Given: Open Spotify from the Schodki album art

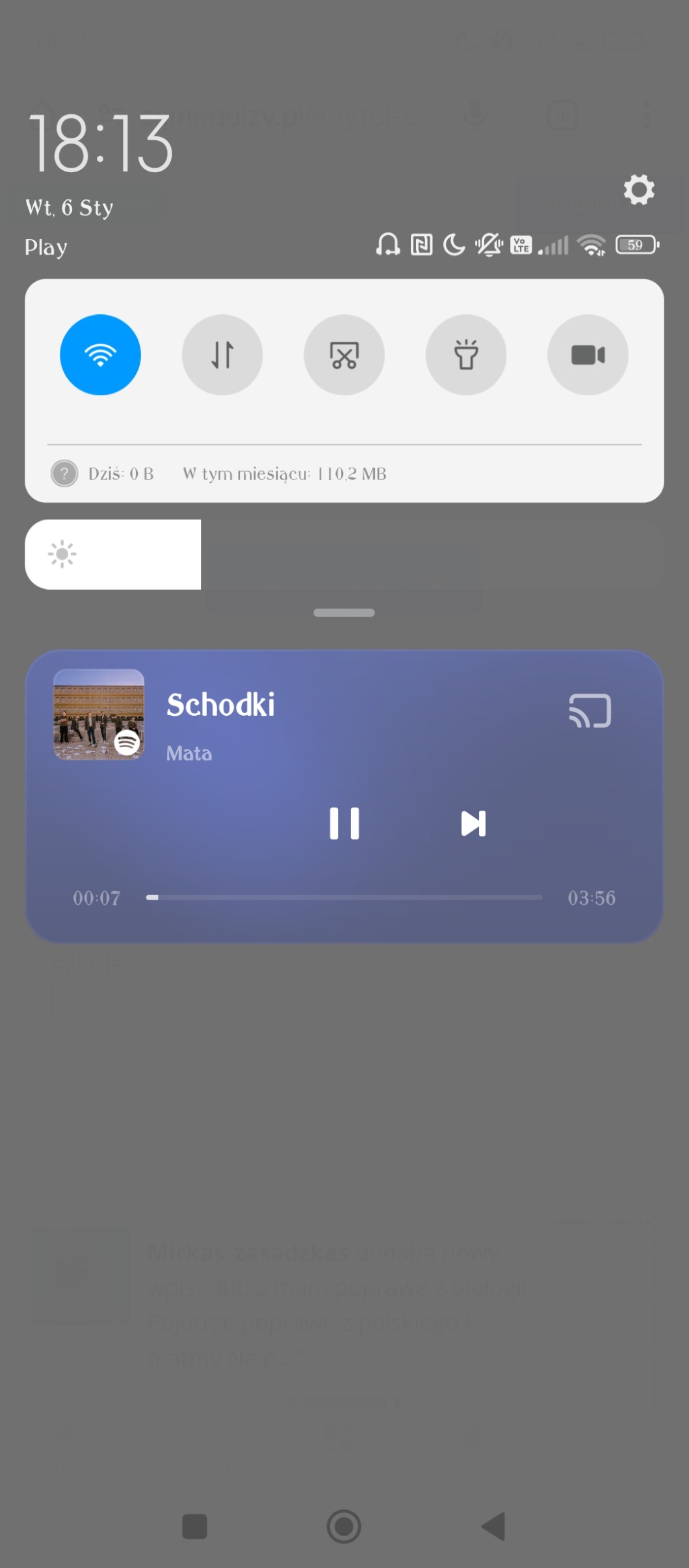Looking at the screenshot, I should click(x=99, y=714).
